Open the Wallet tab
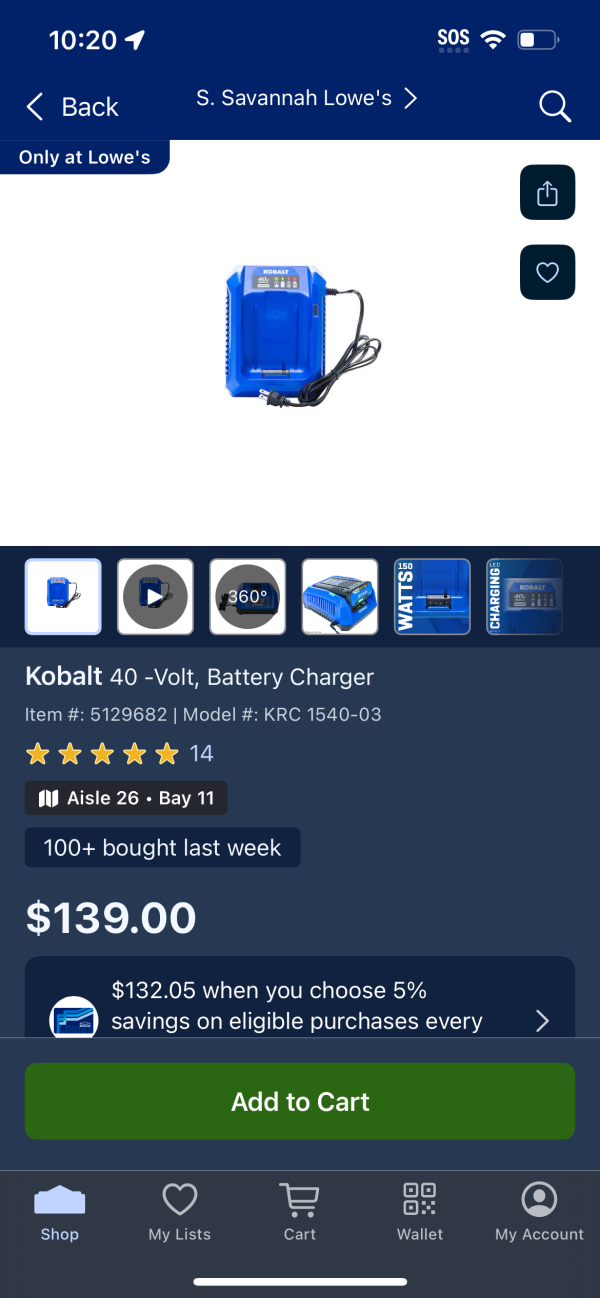This screenshot has height=1298, width=600. [420, 1211]
